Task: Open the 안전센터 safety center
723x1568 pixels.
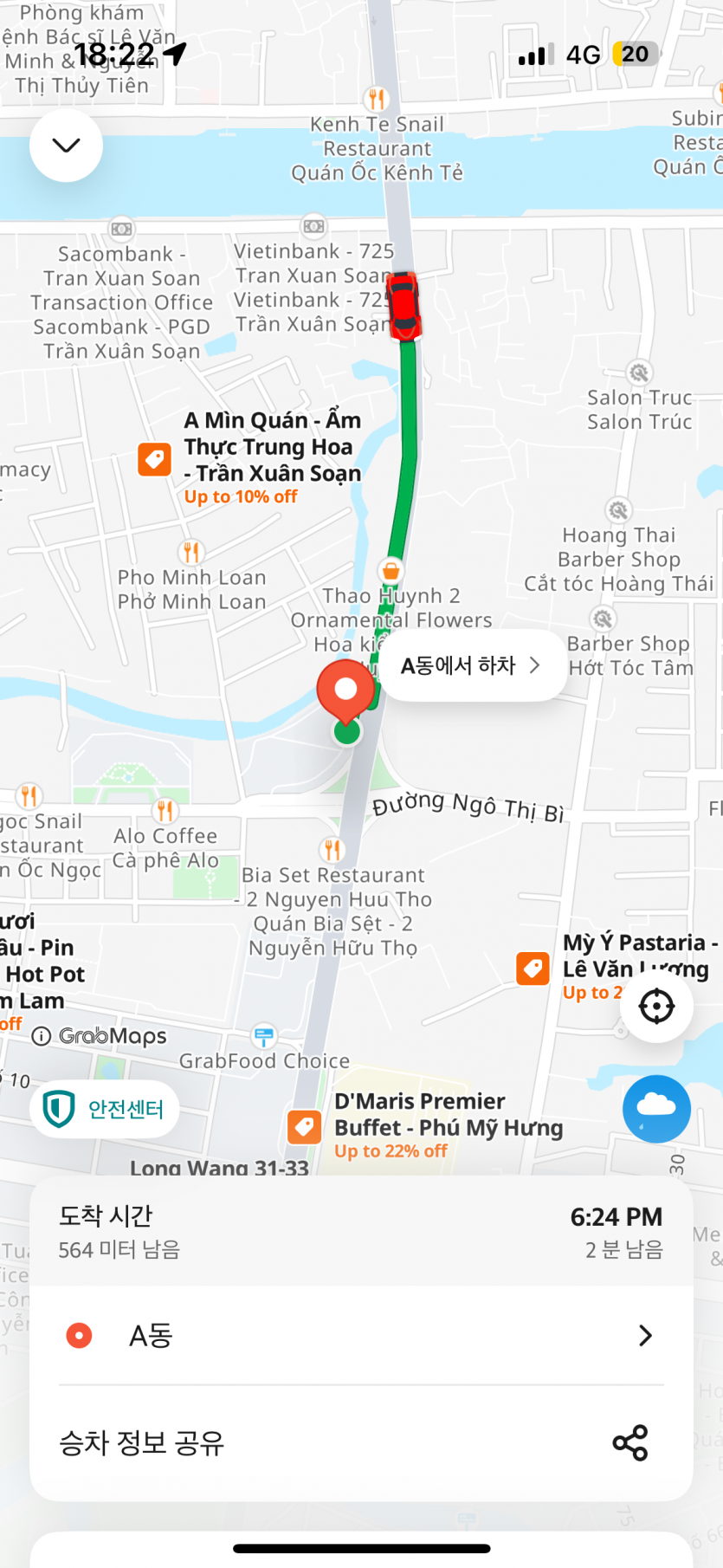Action: click(x=105, y=1109)
